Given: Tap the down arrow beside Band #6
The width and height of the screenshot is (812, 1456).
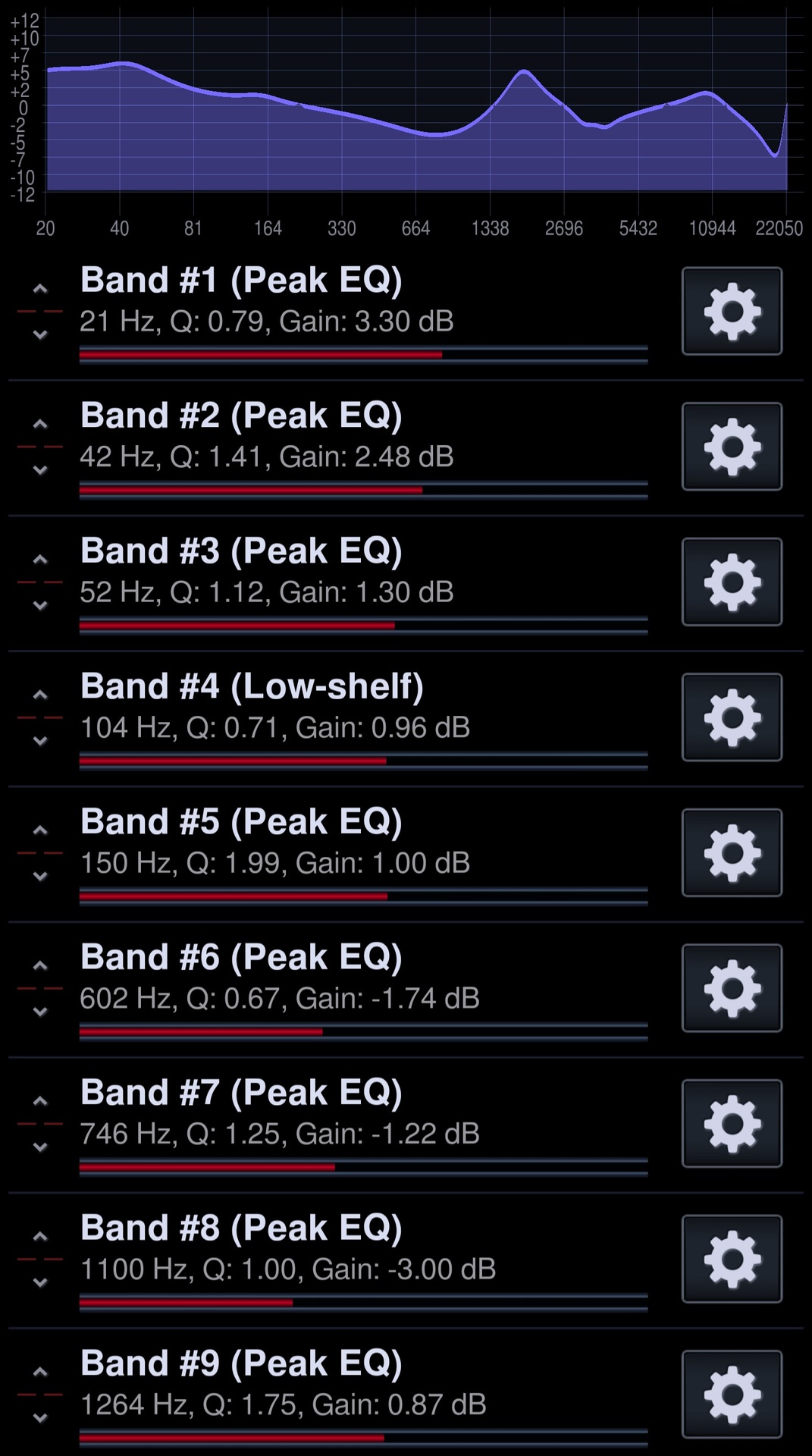Looking at the screenshot, I should click(40, 1012).
